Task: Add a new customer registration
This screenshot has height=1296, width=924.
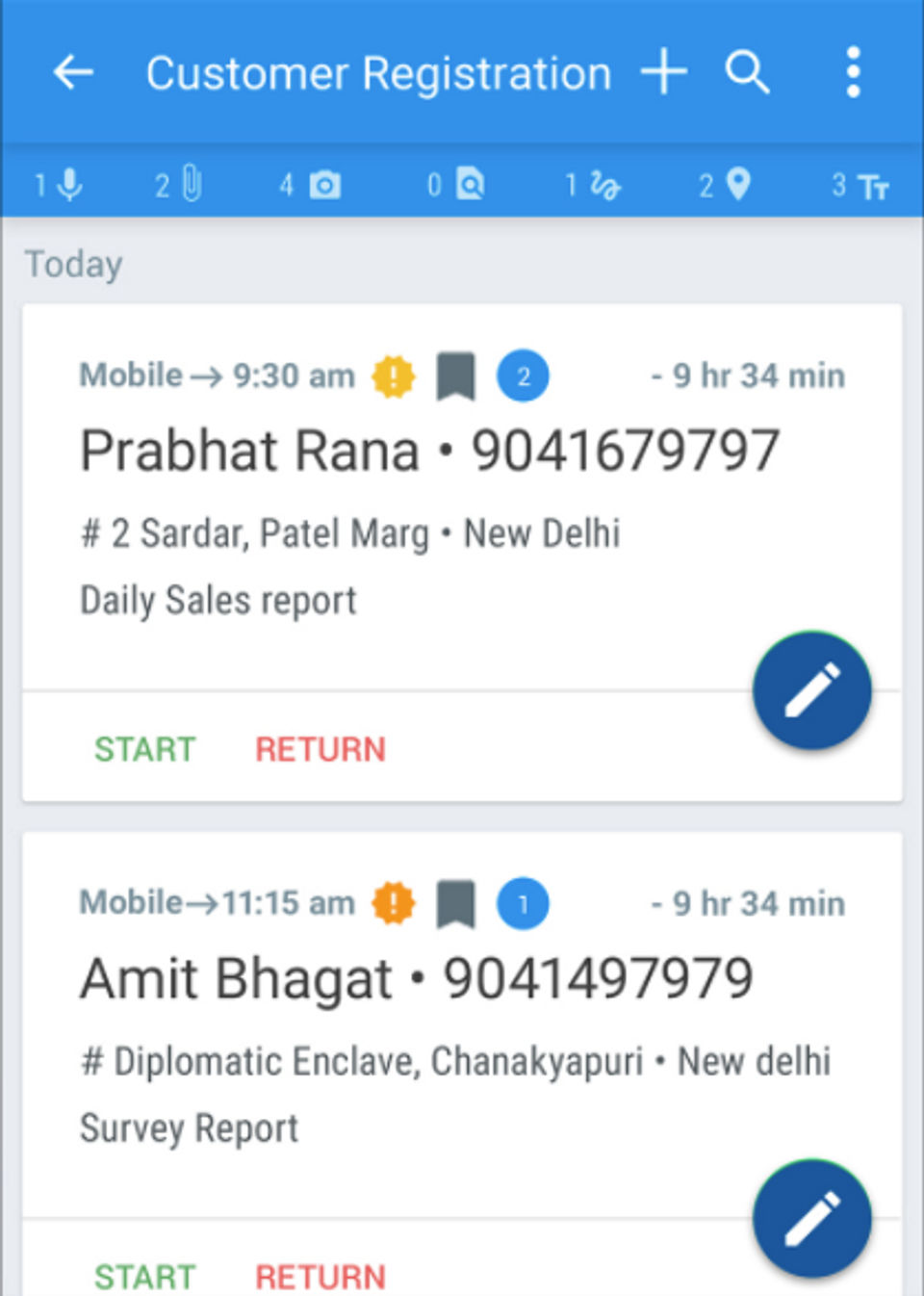Action: (x=664, y=72)
